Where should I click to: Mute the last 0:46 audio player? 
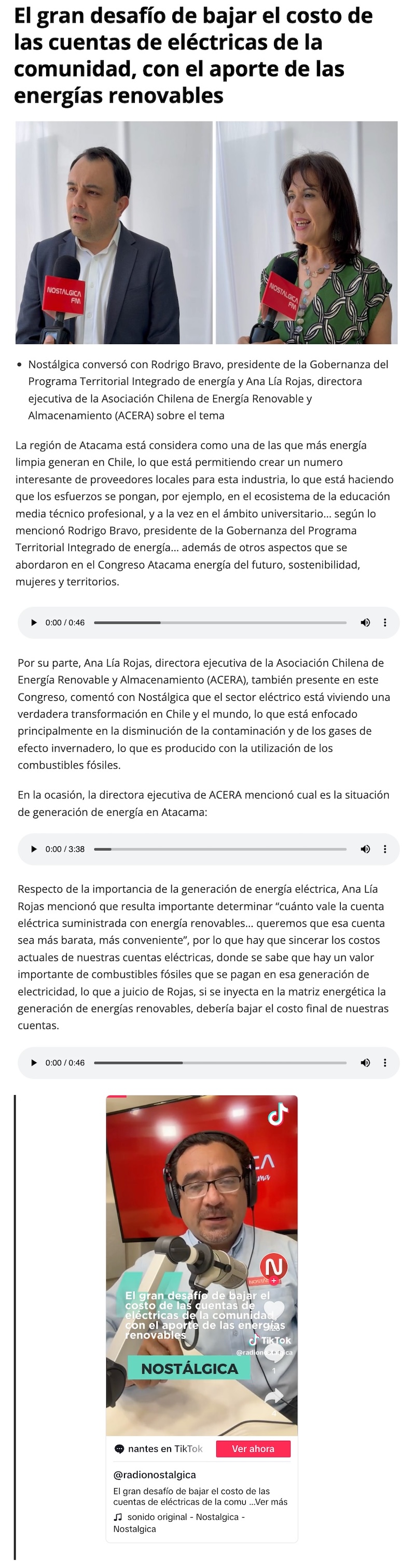(365, 1063)
